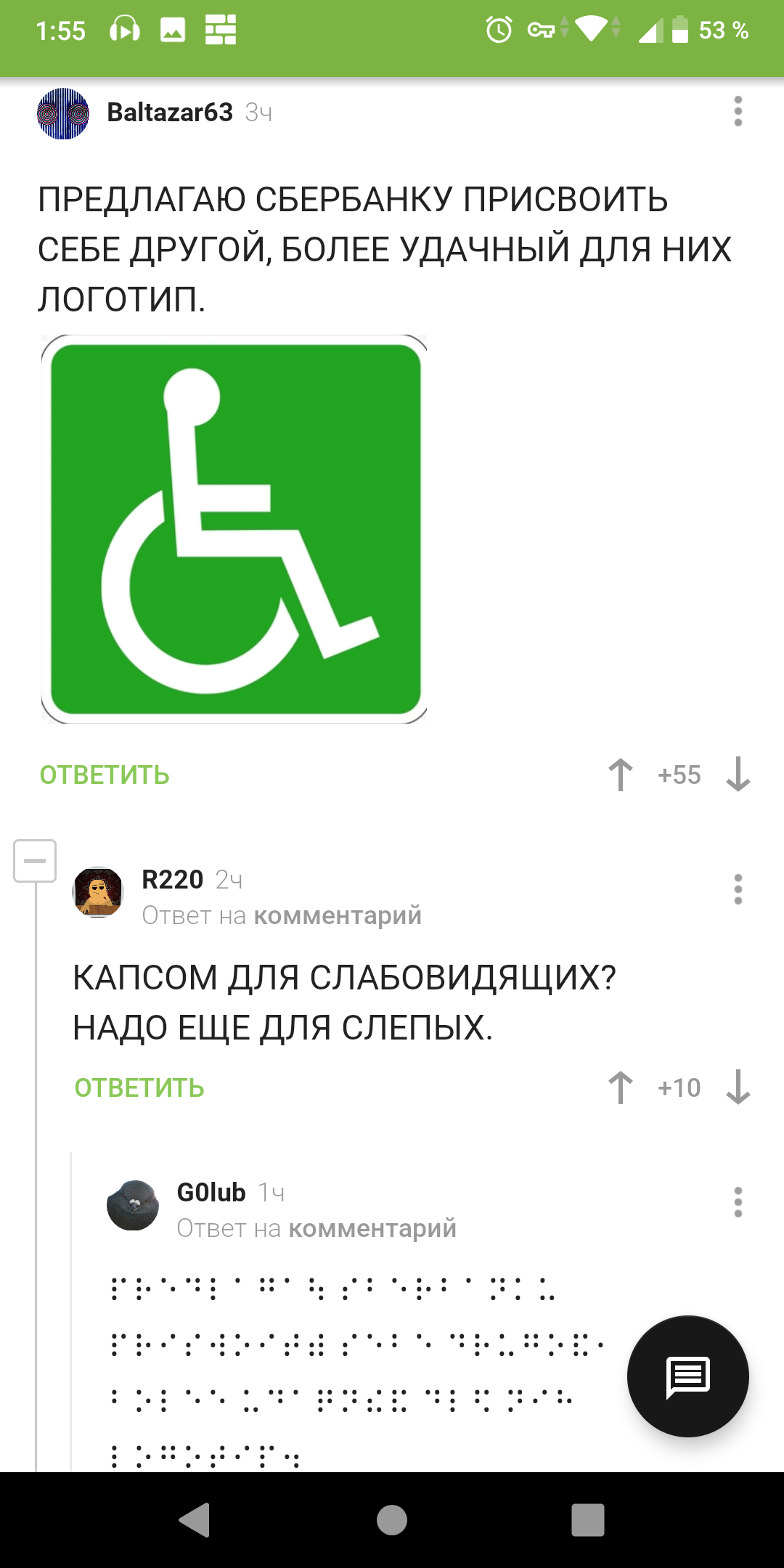Image resolution: width=784 pixels, height=1568 pixels.
Task: Open recent apps with square button
Action: coord(588,1520)
